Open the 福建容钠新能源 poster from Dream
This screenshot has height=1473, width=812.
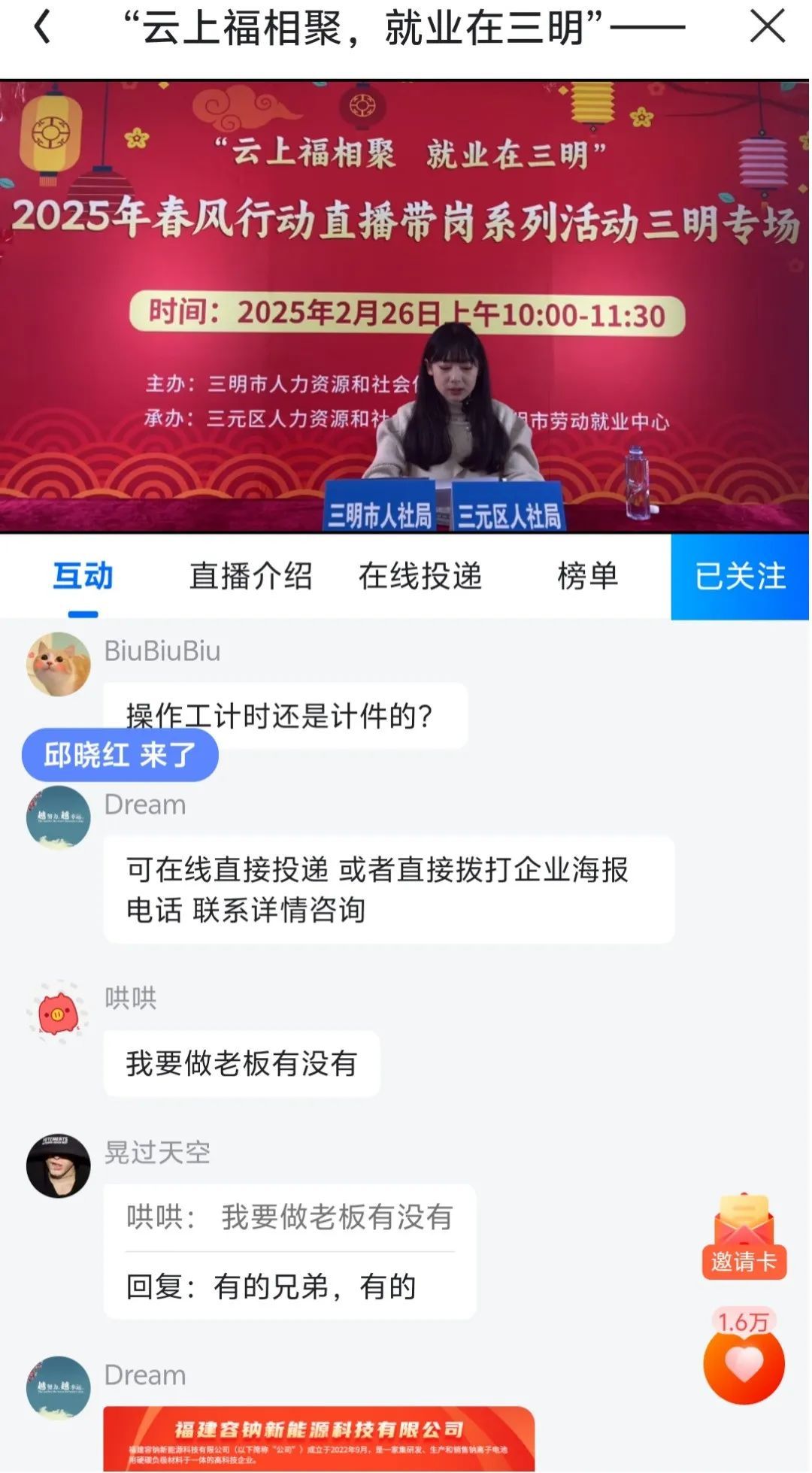pyautogui.click(x=319, y=1438)
